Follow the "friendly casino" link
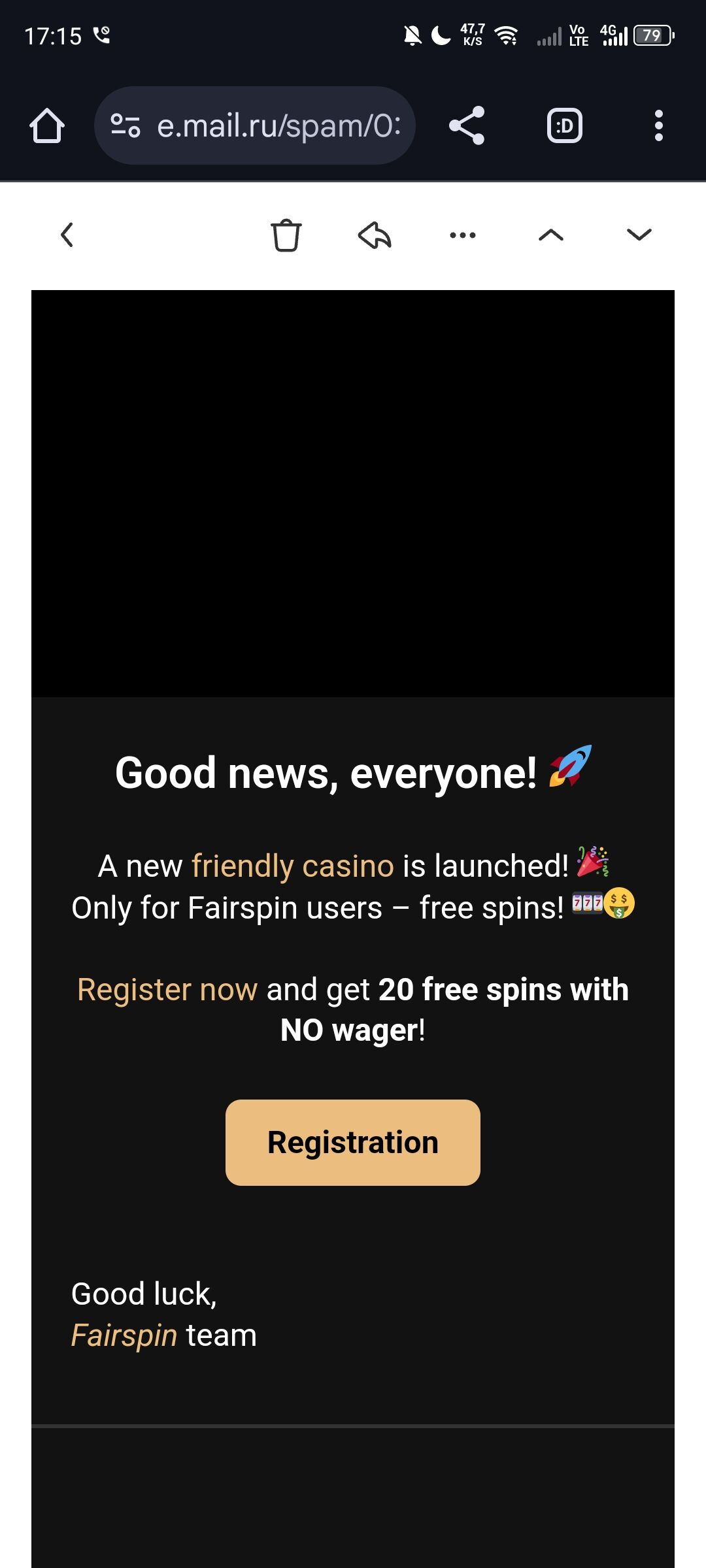Viewport: 706px width, 1568px height. click(x=292, y=866)
